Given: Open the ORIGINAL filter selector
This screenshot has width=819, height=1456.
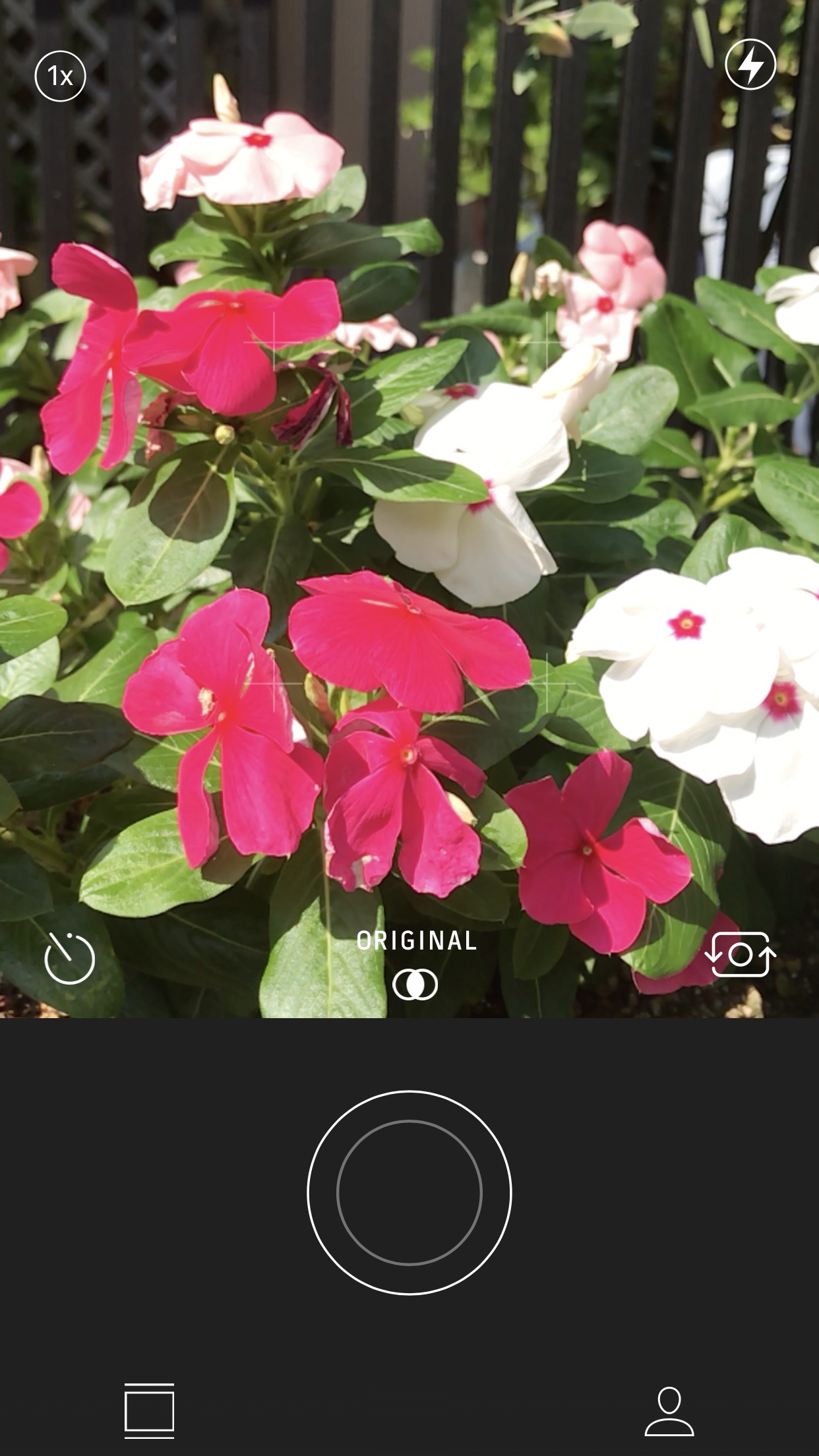Looking at the screenshot, I should point(415,983).
